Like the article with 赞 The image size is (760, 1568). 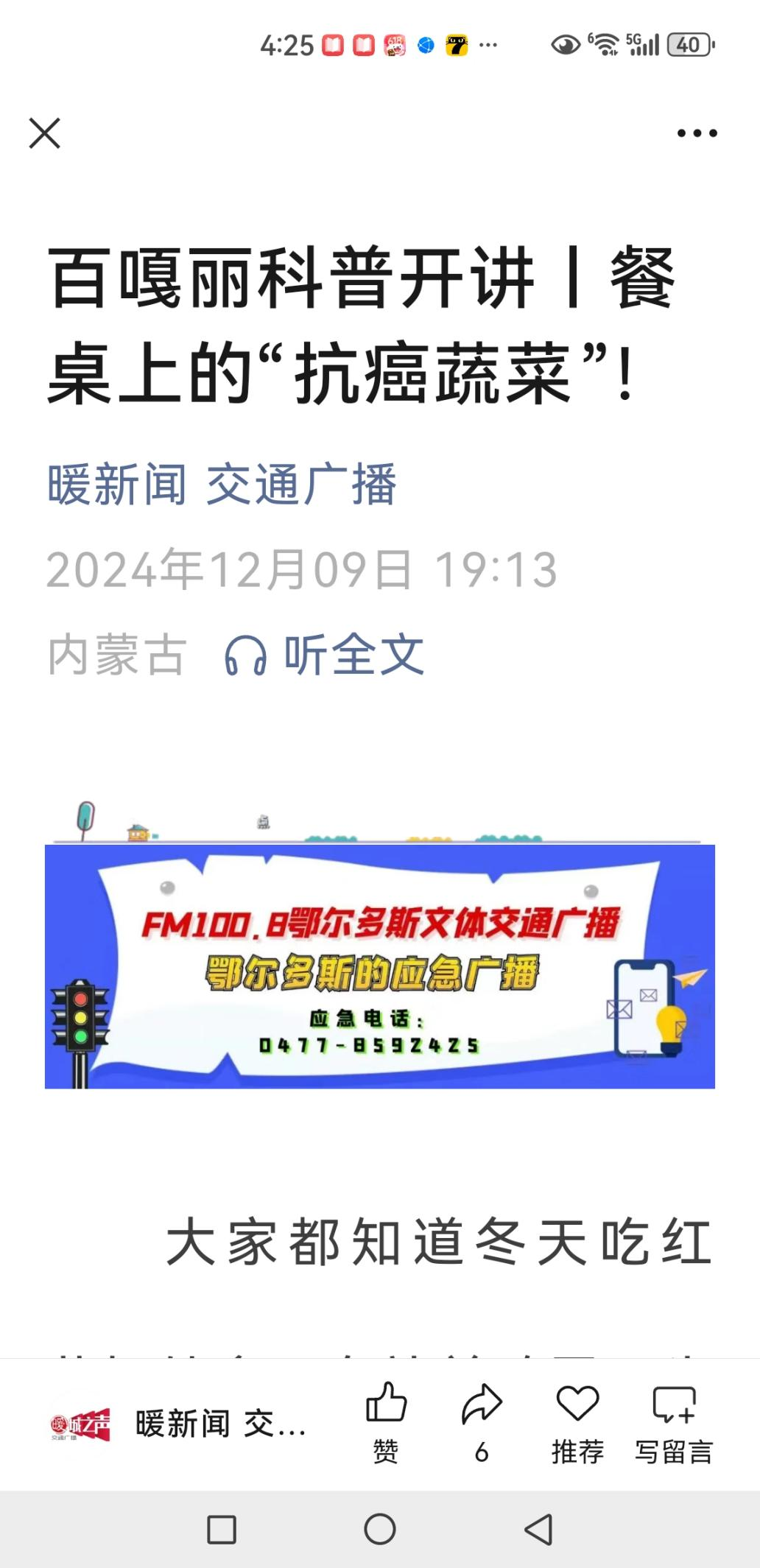(x=386, y=1421)
